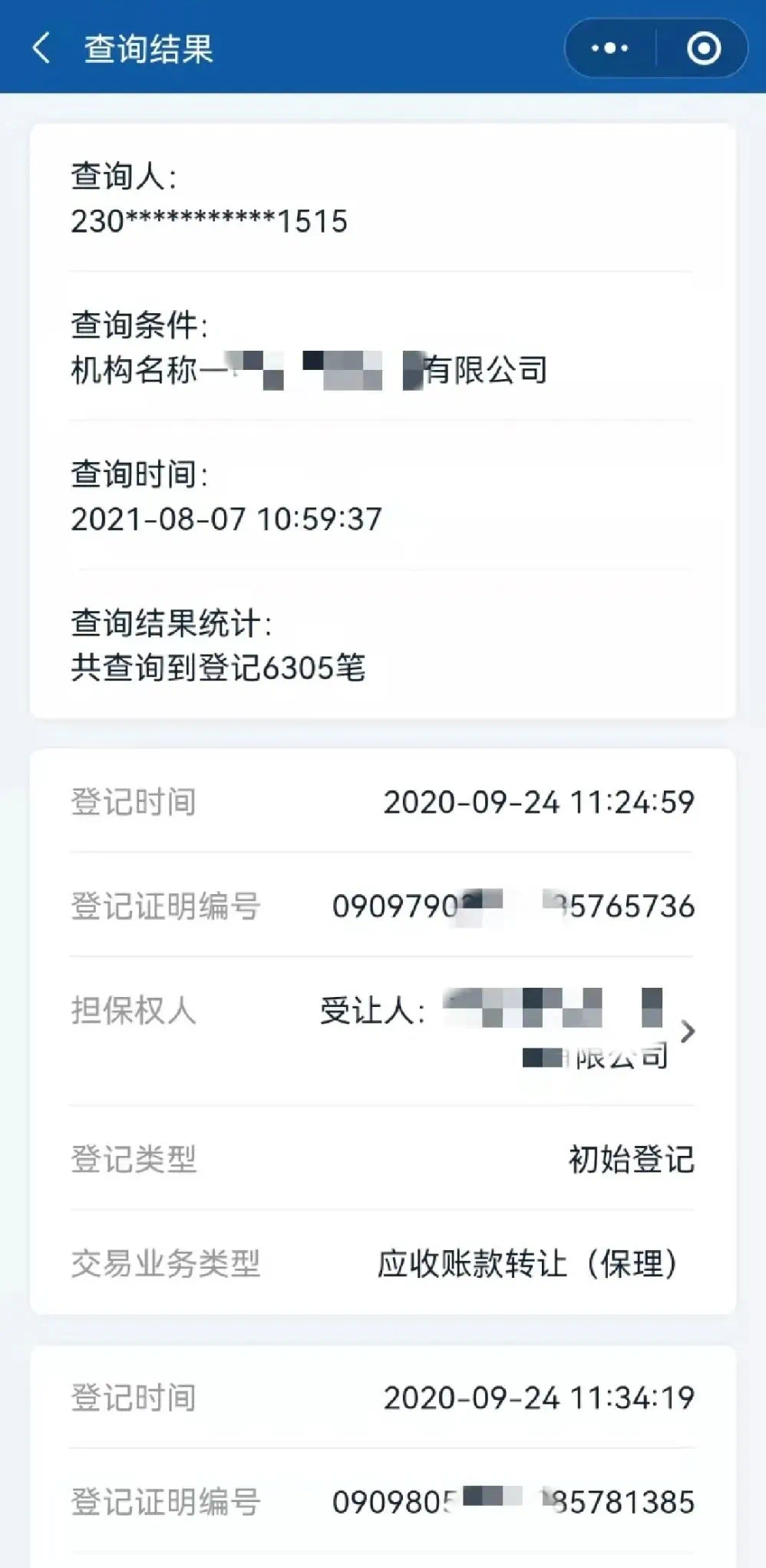Close the mini program via circle icon
This screenshot has width=766, height=1568.
(x=703, y=48)
